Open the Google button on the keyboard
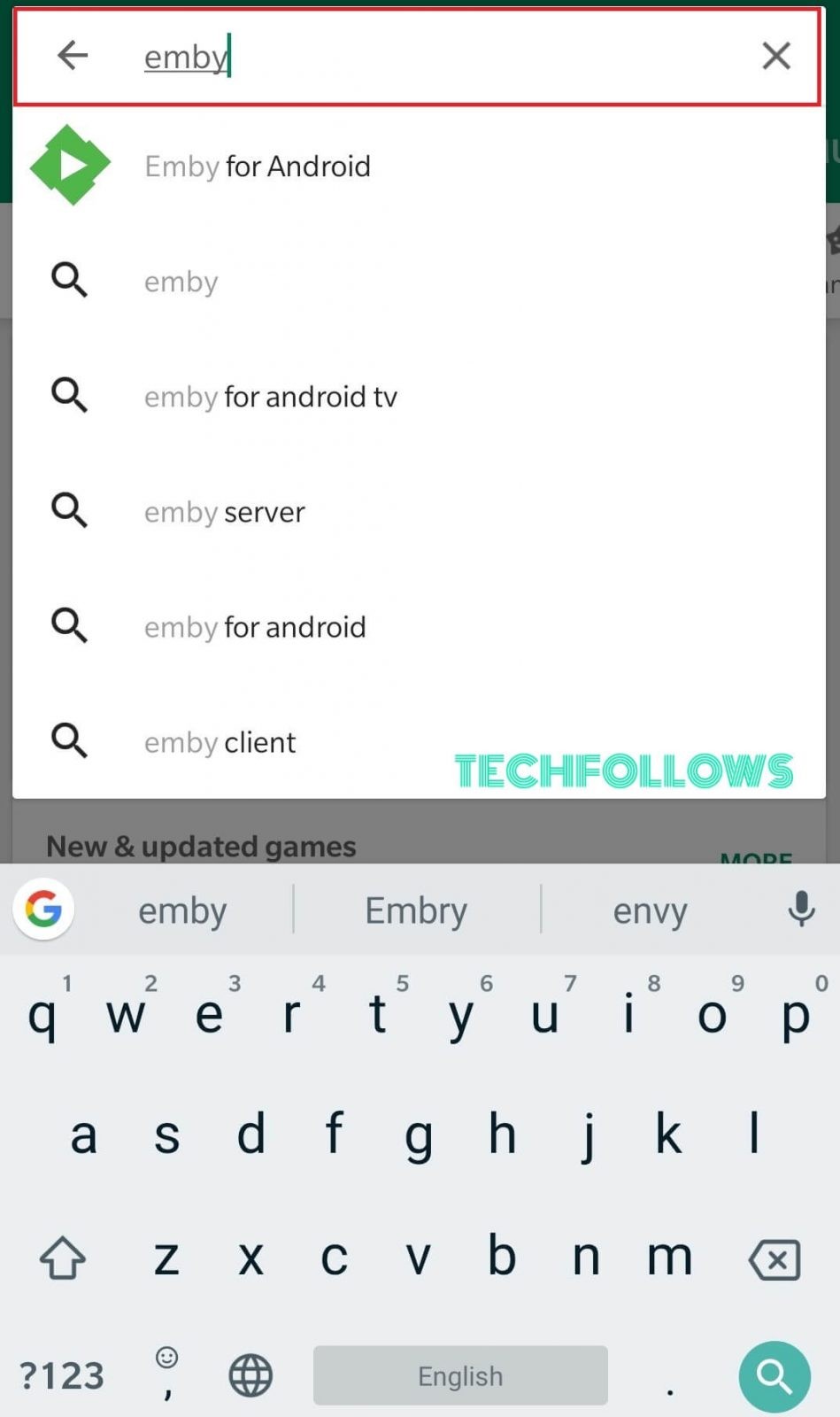840x1417 pixels. coord(43,909)
